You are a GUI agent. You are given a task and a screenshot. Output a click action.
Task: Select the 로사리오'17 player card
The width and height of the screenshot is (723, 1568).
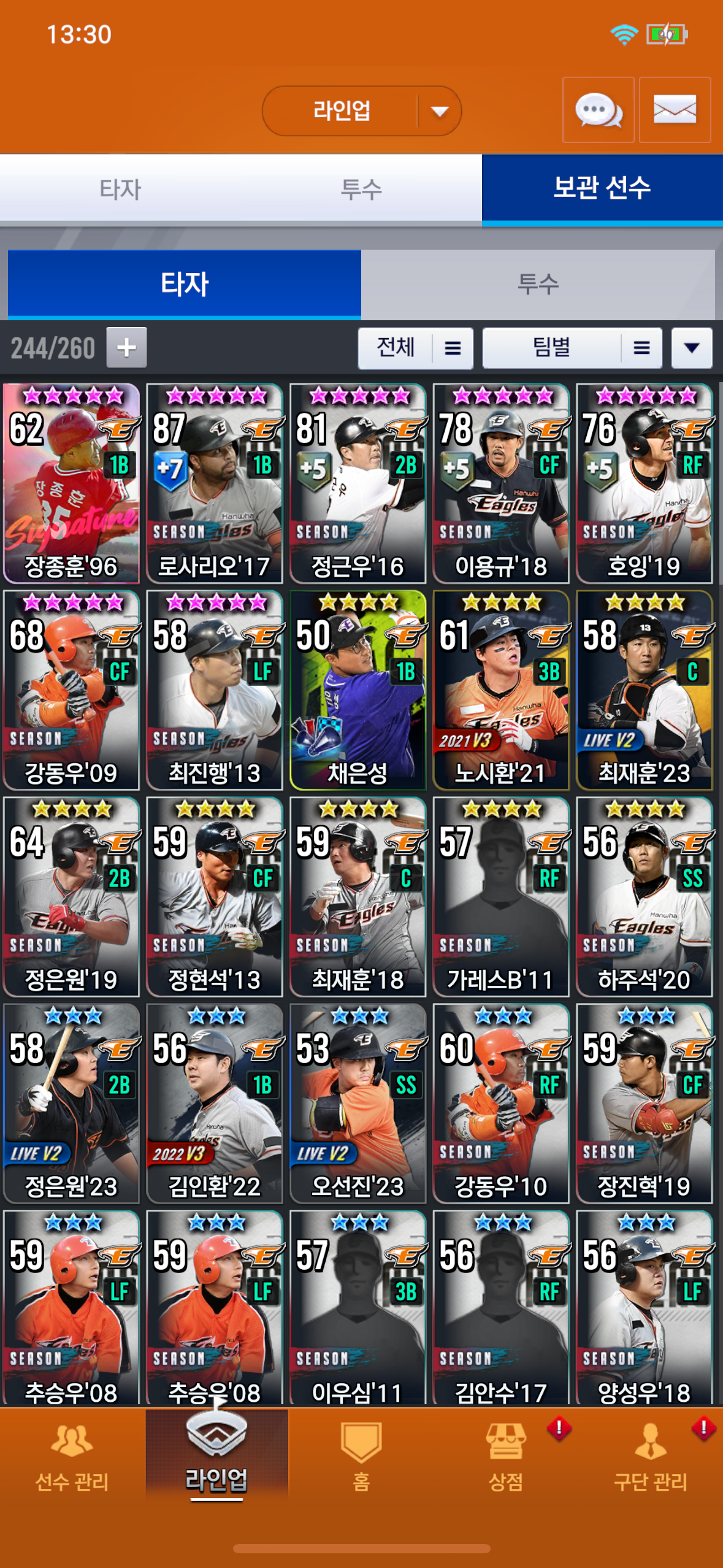click(x=215, y=483)
